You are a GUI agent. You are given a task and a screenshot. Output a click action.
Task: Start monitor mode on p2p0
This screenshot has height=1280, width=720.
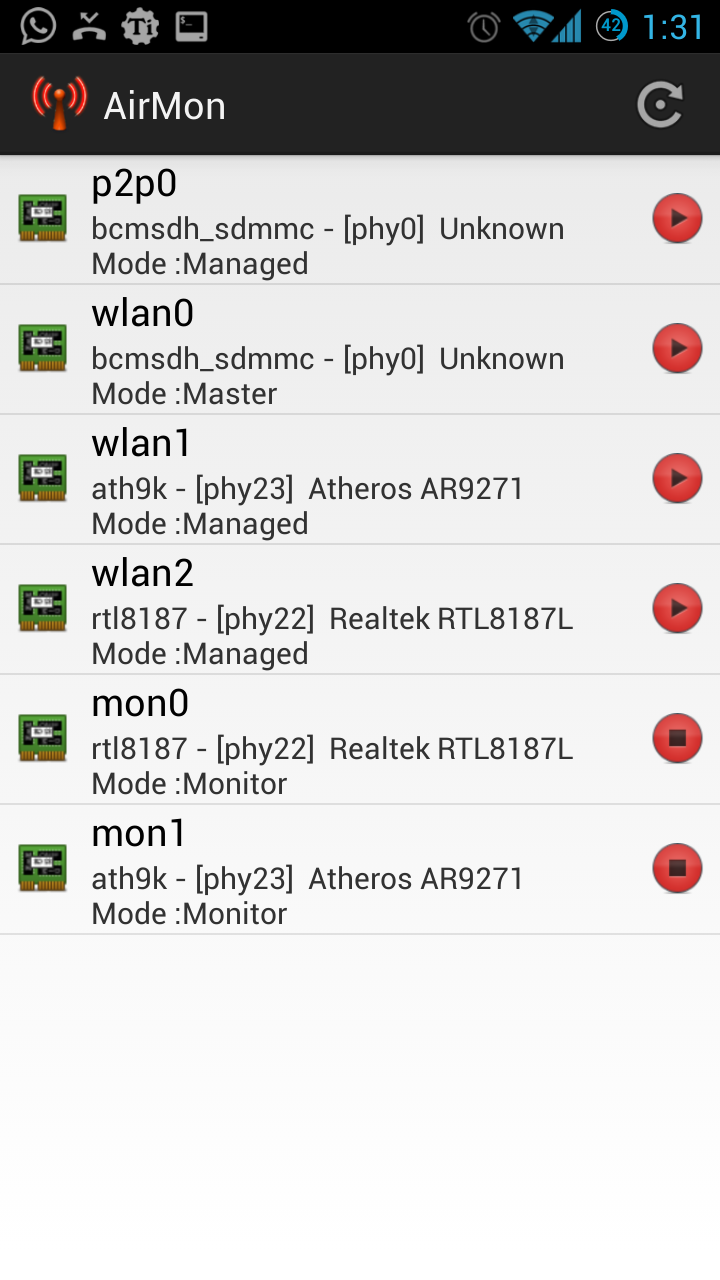(677, 219)
